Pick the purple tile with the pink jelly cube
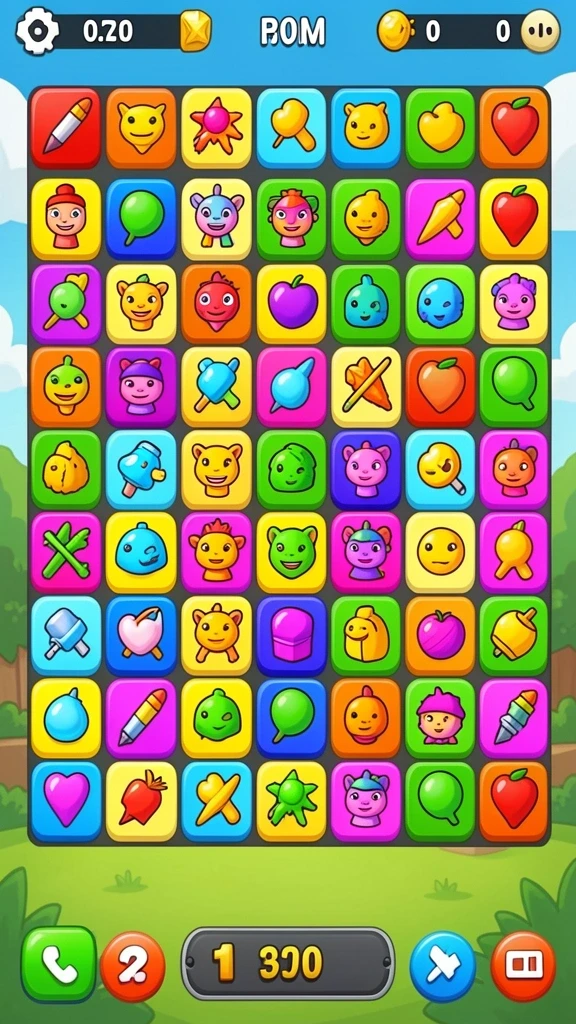The image size is (576, 1024). pyautogui.click(x=291, y=635)
